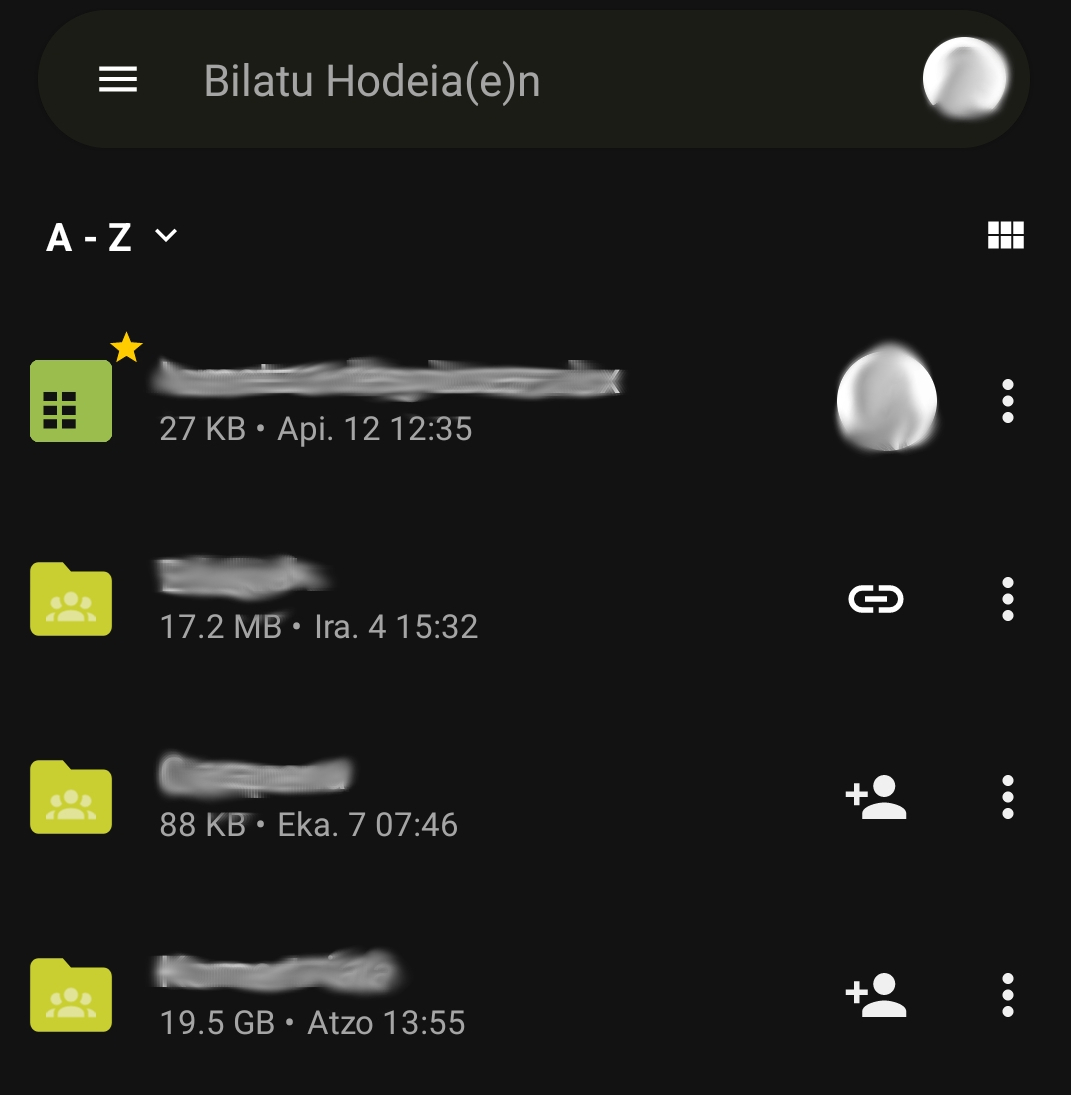Click the file size label 27 KB
1071x1095 pixels.
[x=201, y=430]
